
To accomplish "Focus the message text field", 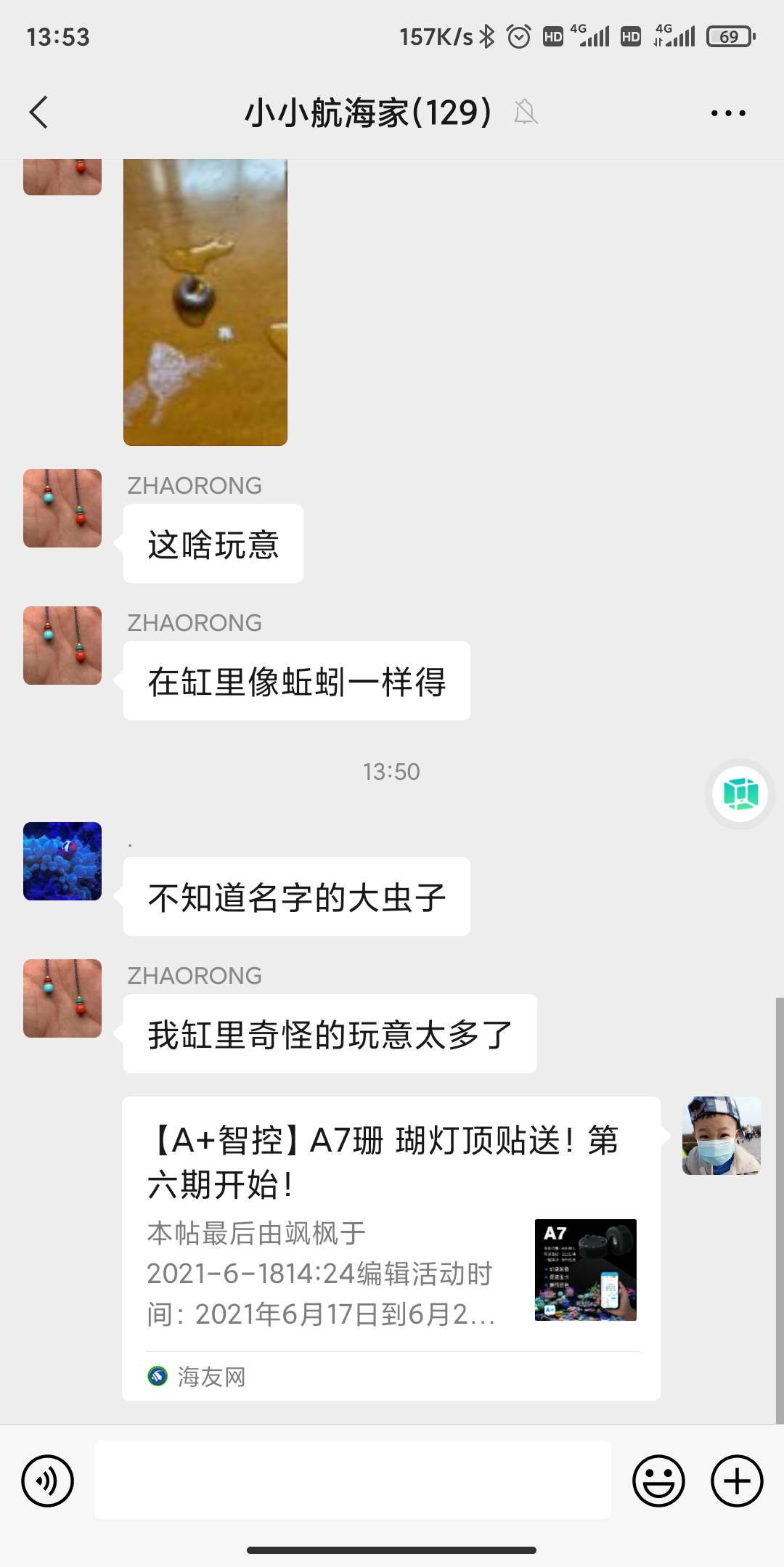I will [x=353, y=1479].
